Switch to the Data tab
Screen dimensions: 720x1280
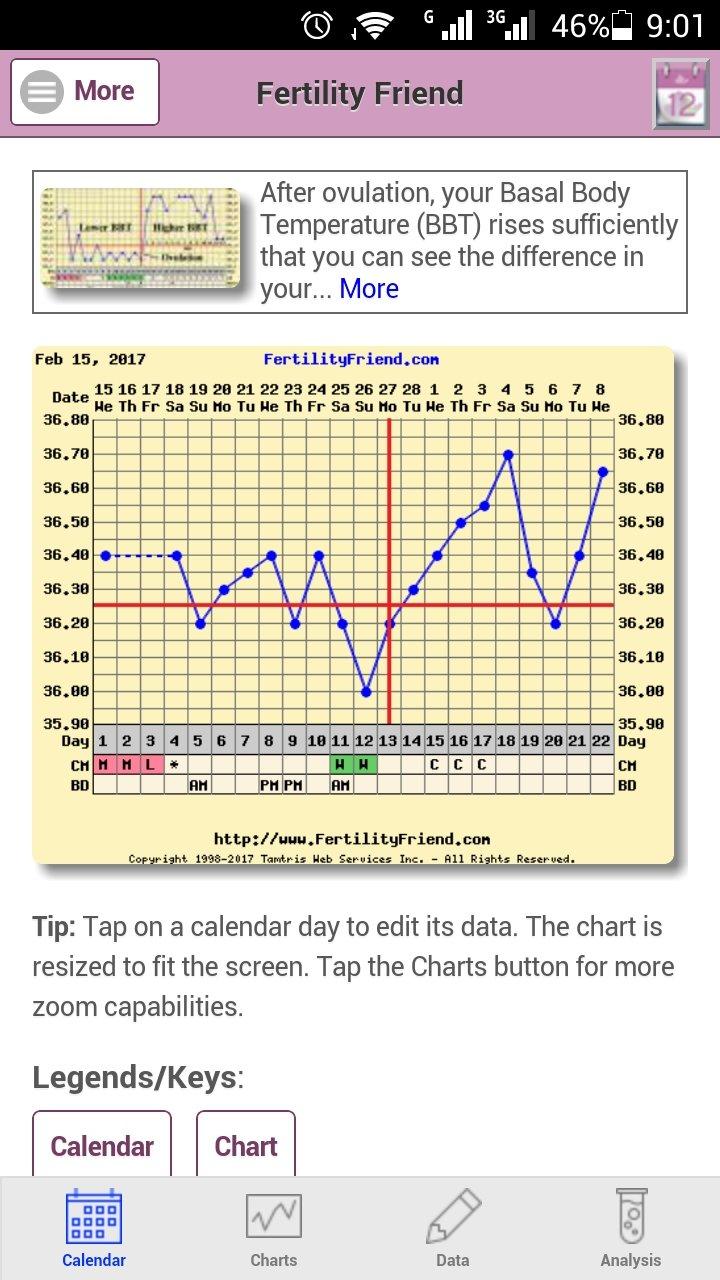(x=453, y=1228)
